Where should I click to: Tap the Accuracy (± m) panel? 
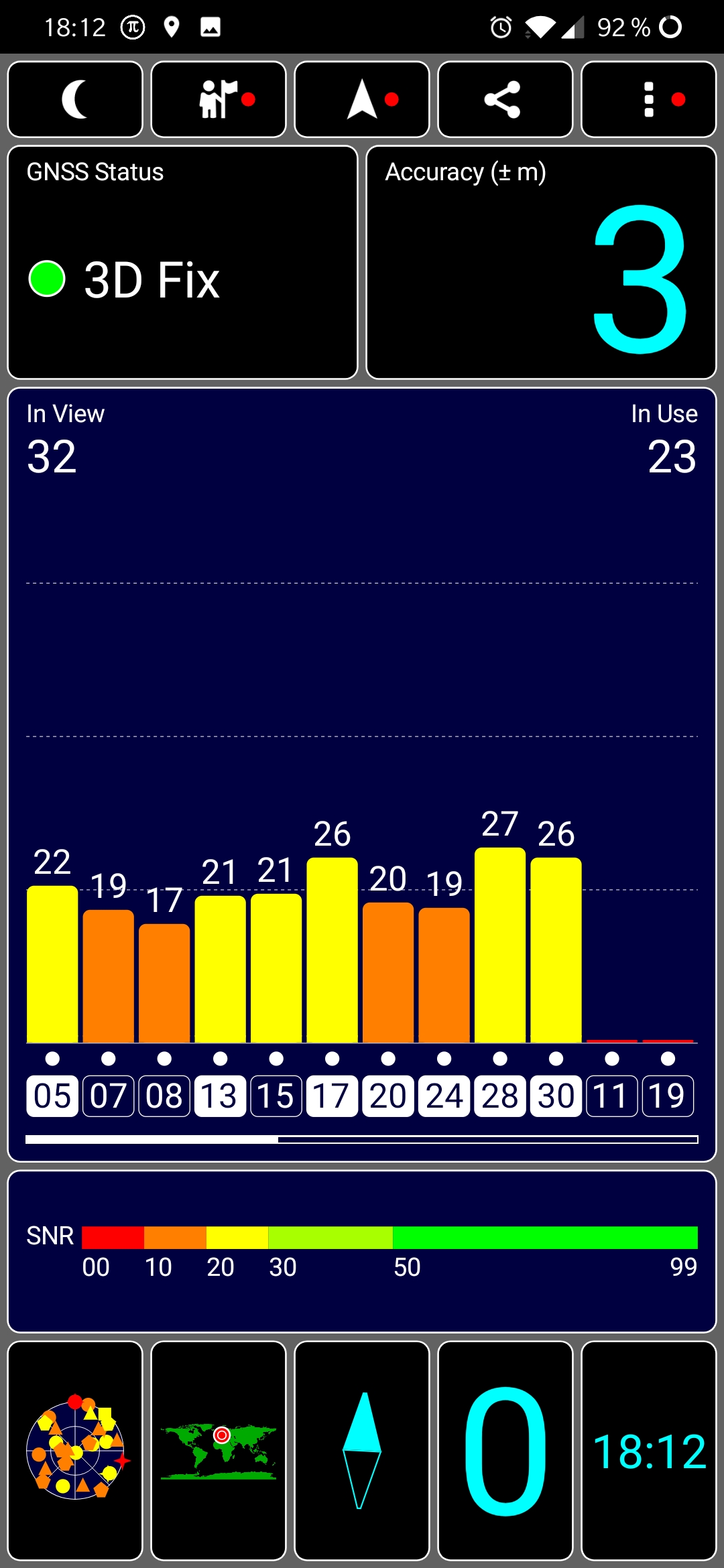542,263
